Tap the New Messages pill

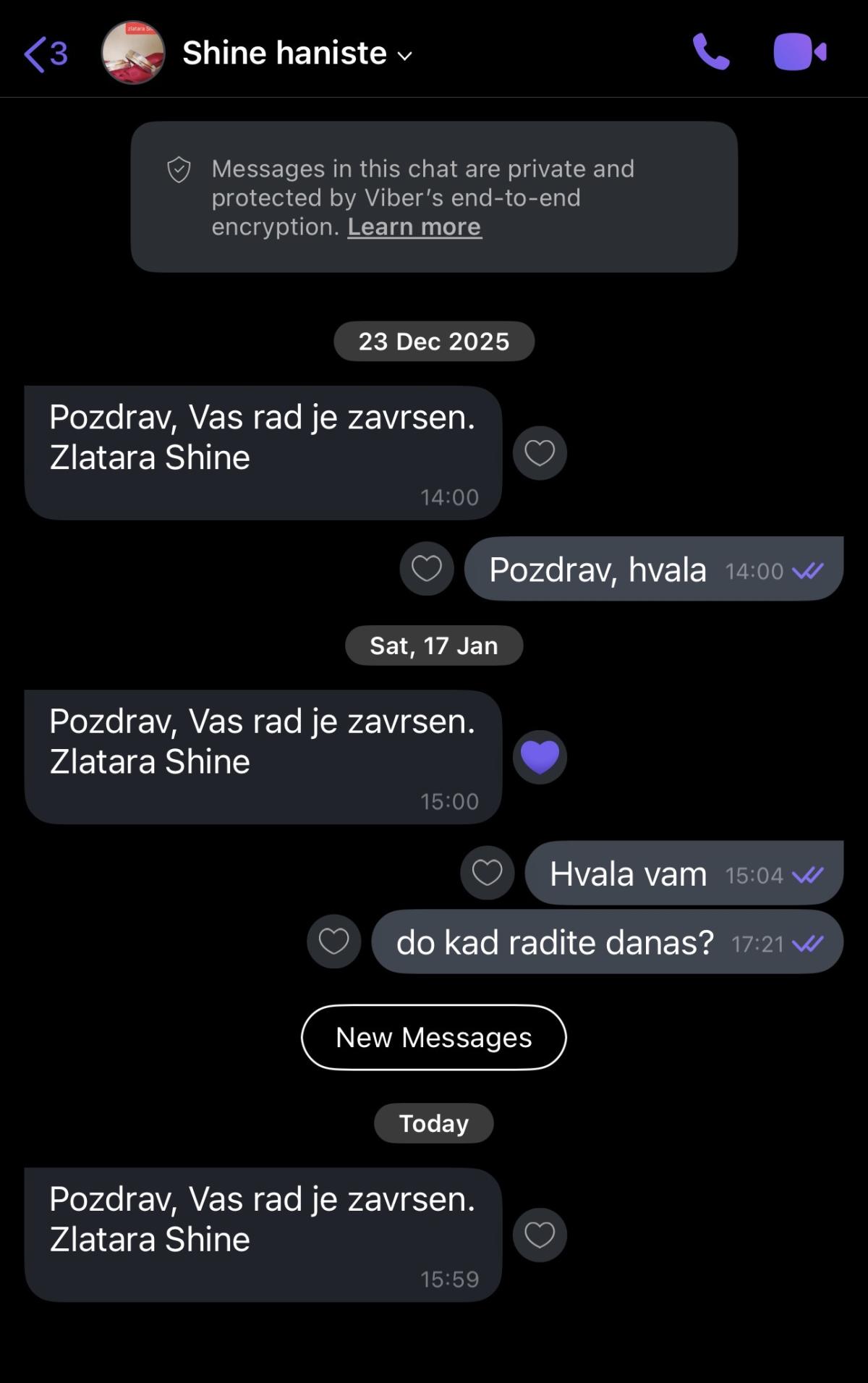tap(434, 1037)
